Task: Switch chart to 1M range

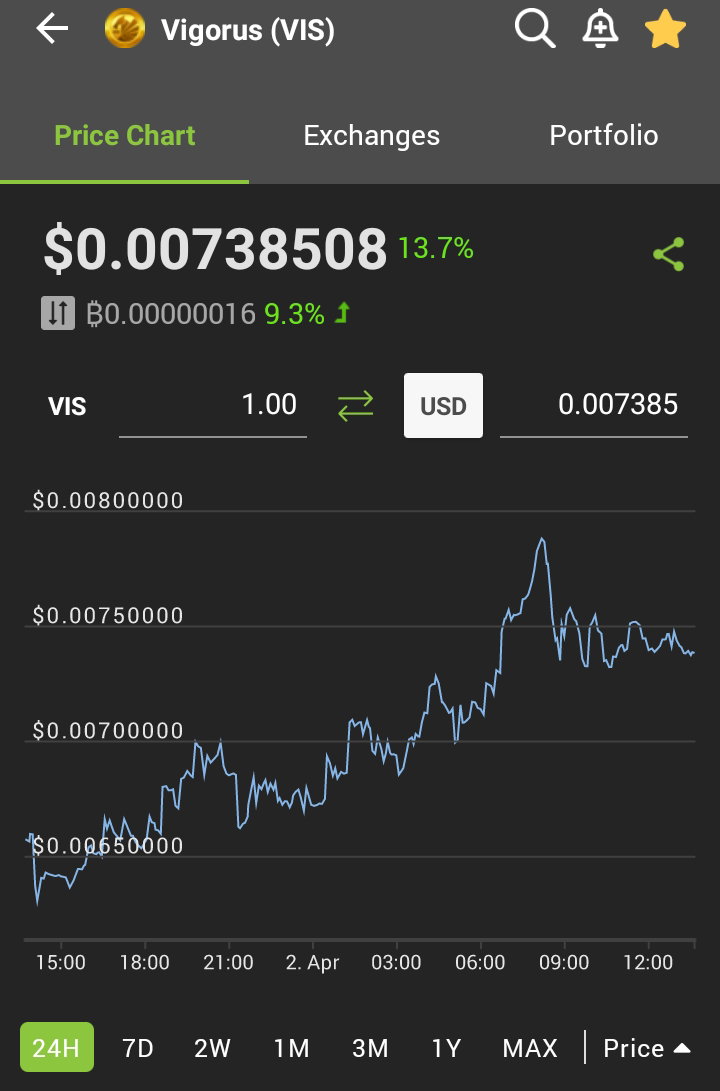Action: 291,1048
